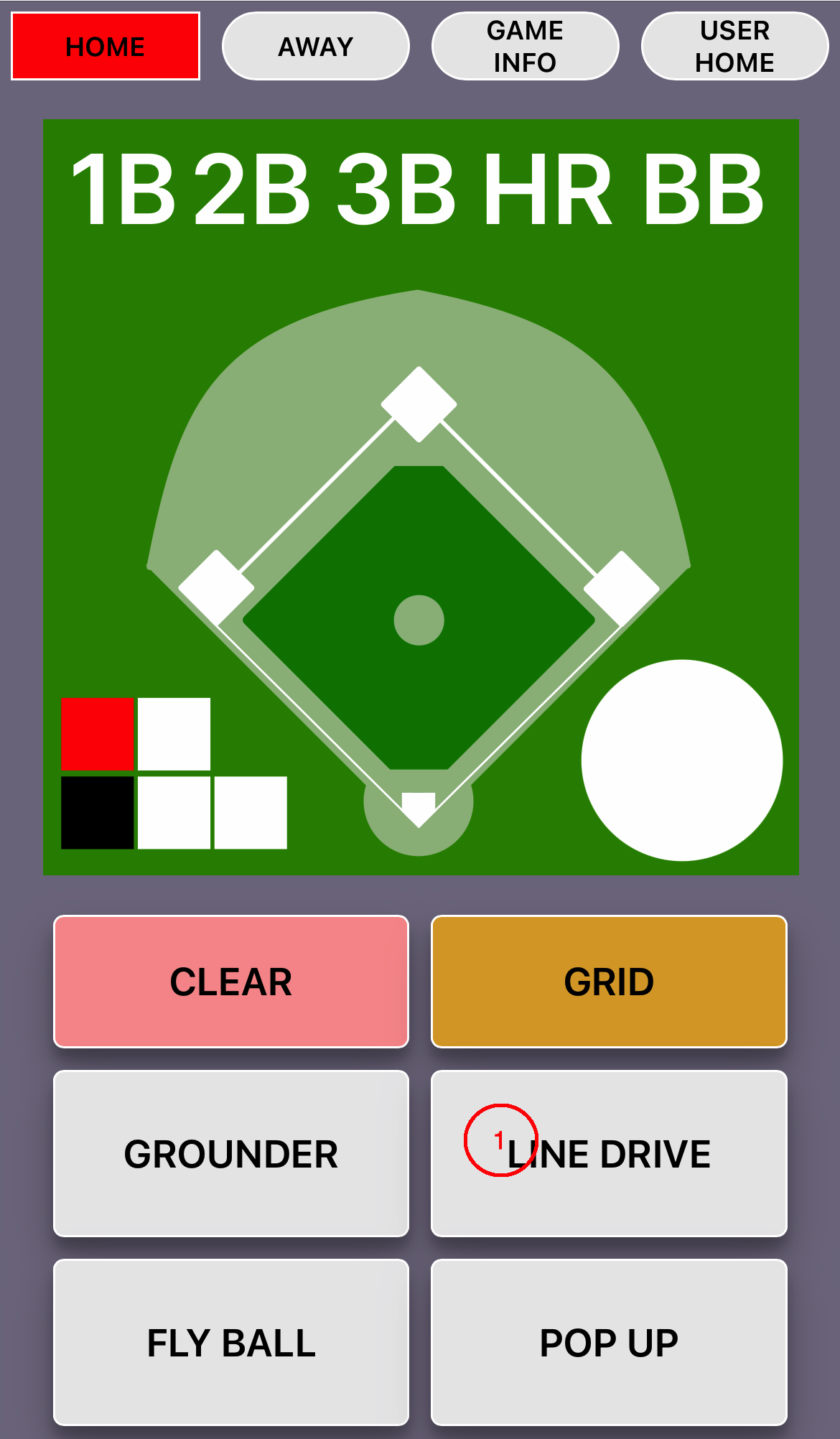Choose GROUNDER hit type
This screenshot has height=1439, width=840.
(231, 1154)
